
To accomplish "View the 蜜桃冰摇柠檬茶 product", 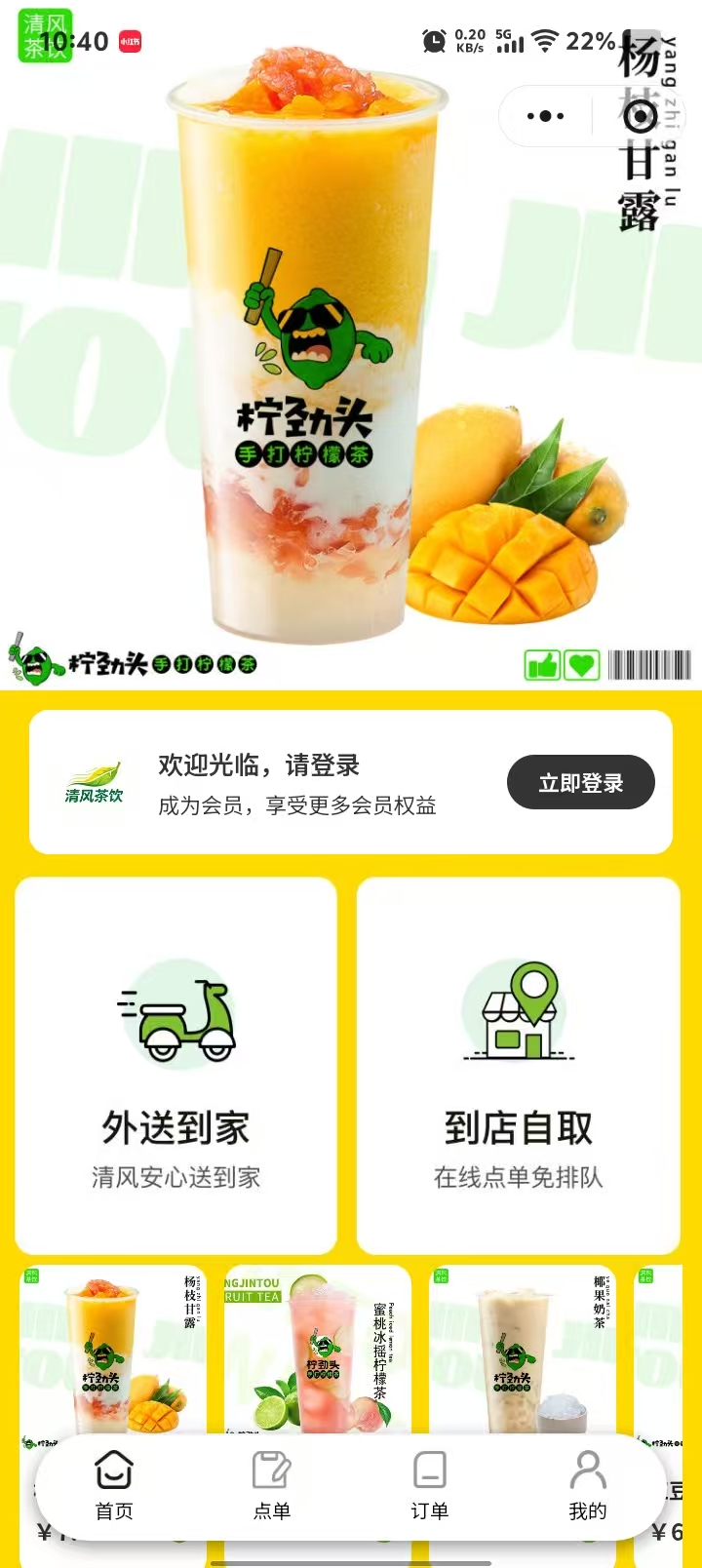I will point(318,1351).
